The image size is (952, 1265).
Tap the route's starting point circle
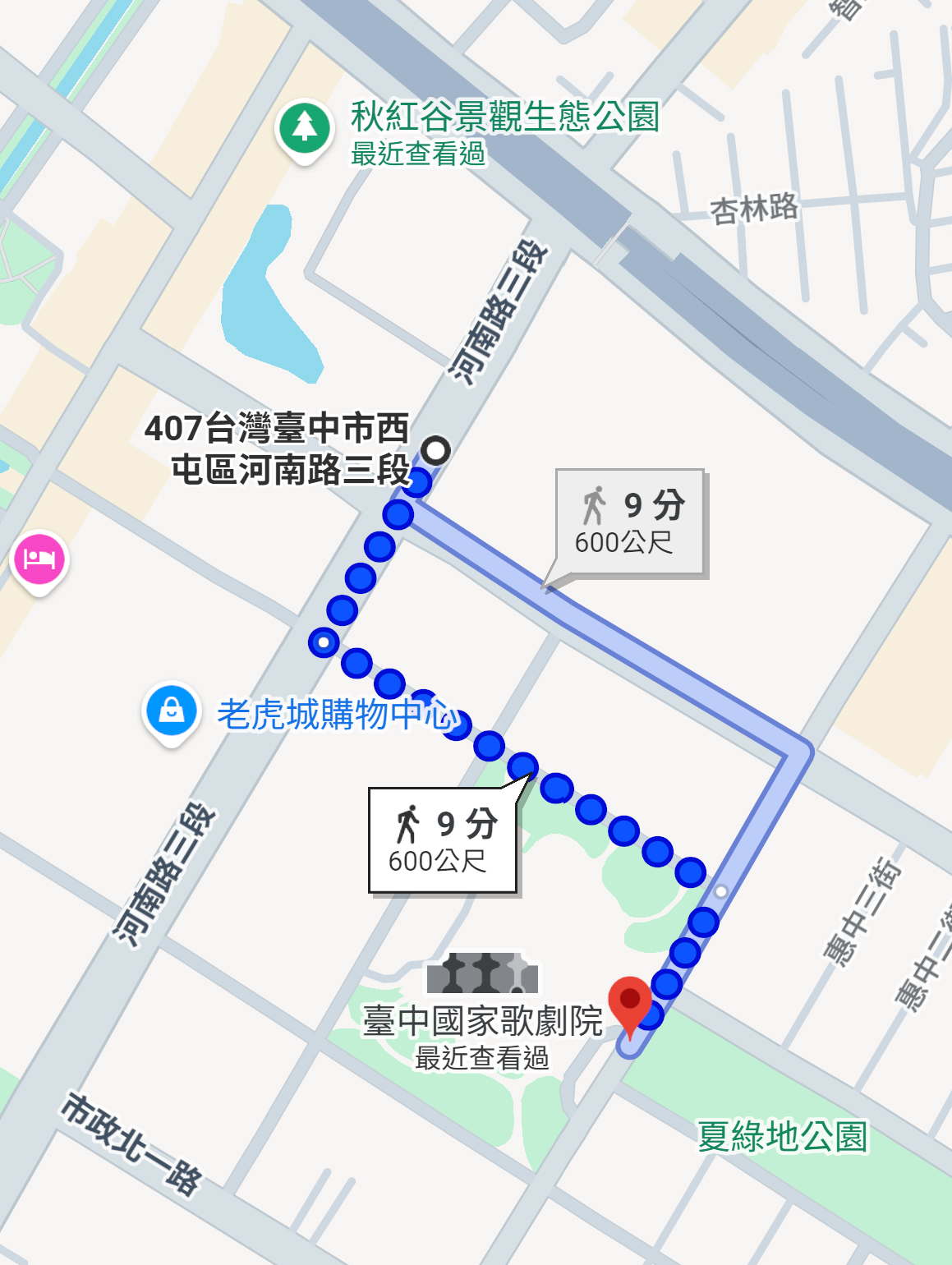436,449
